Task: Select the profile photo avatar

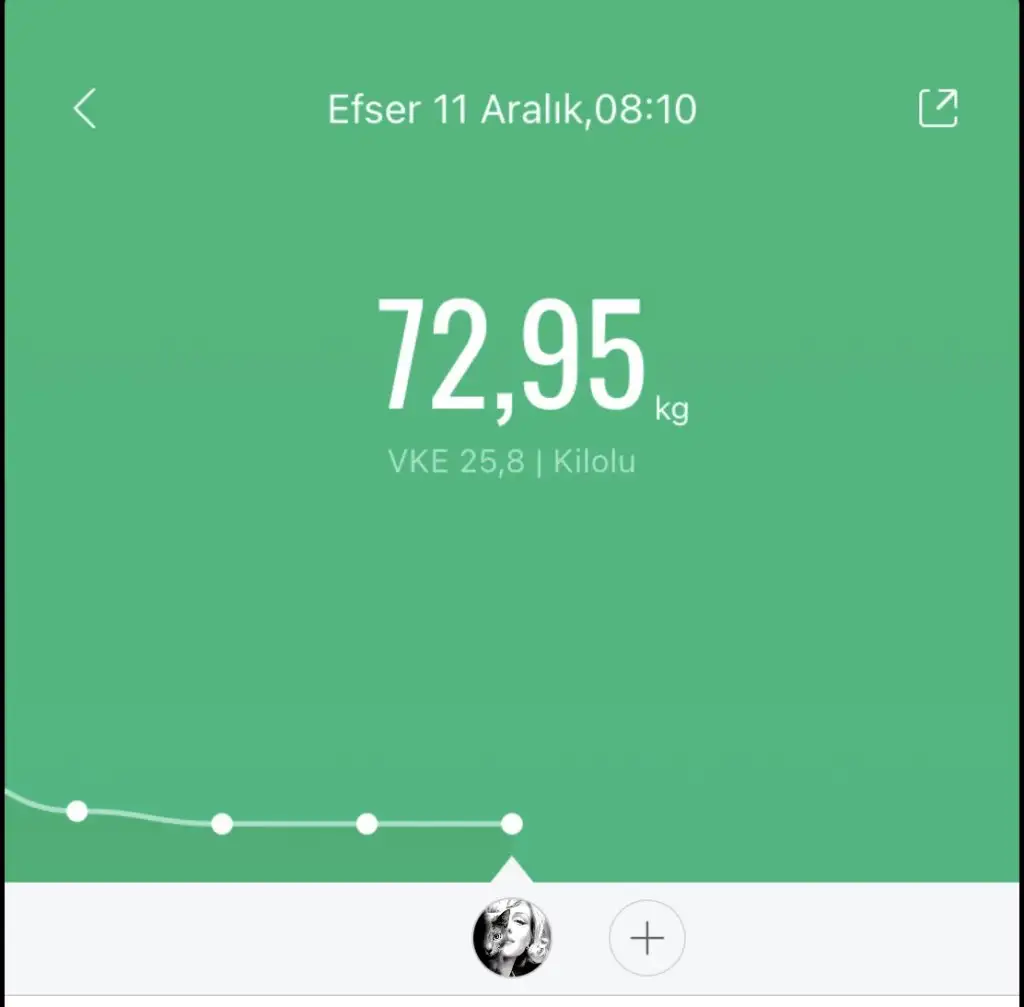Action: [x=512, y=938]
